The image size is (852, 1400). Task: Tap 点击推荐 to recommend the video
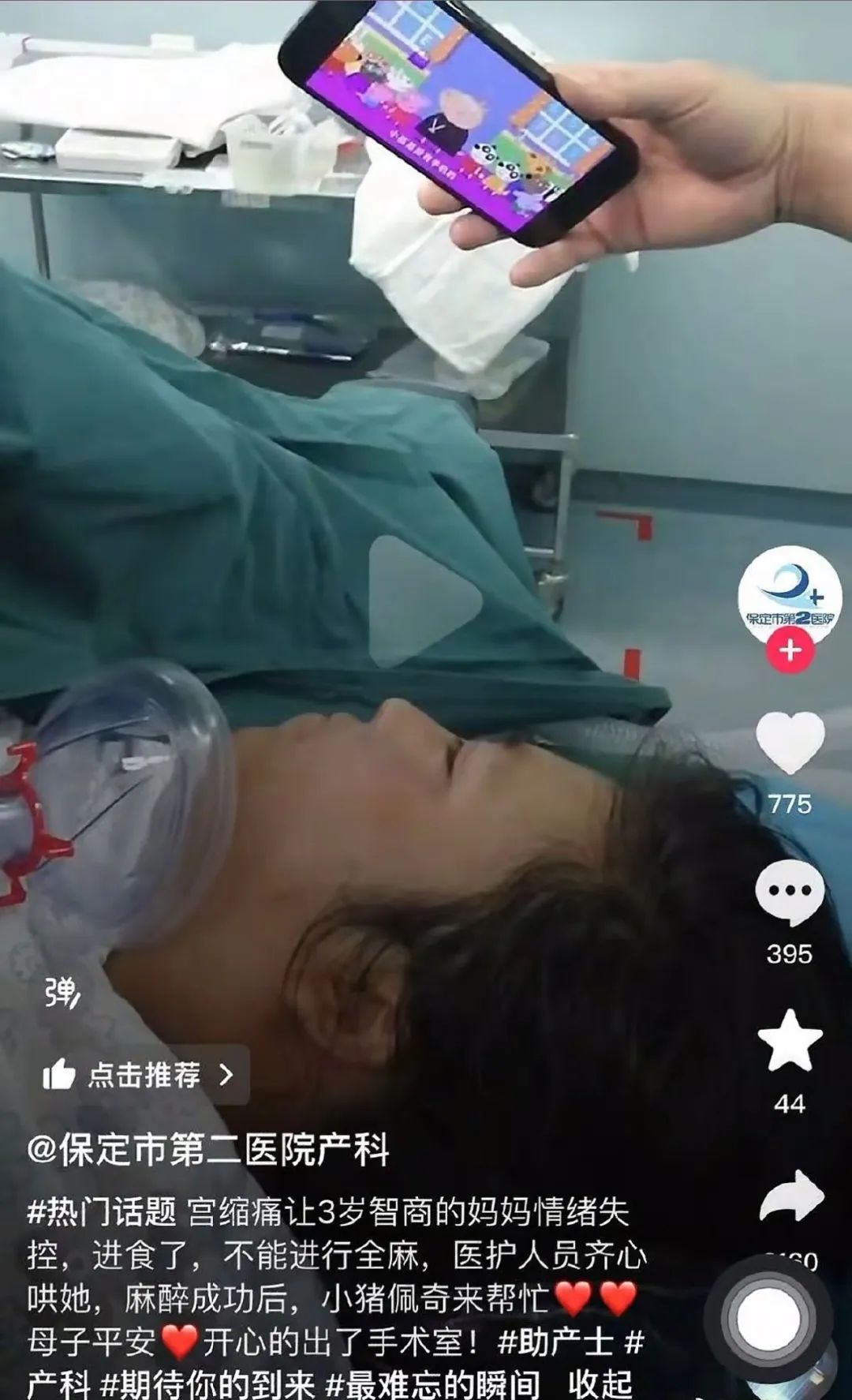click(x=139, y=1075)
